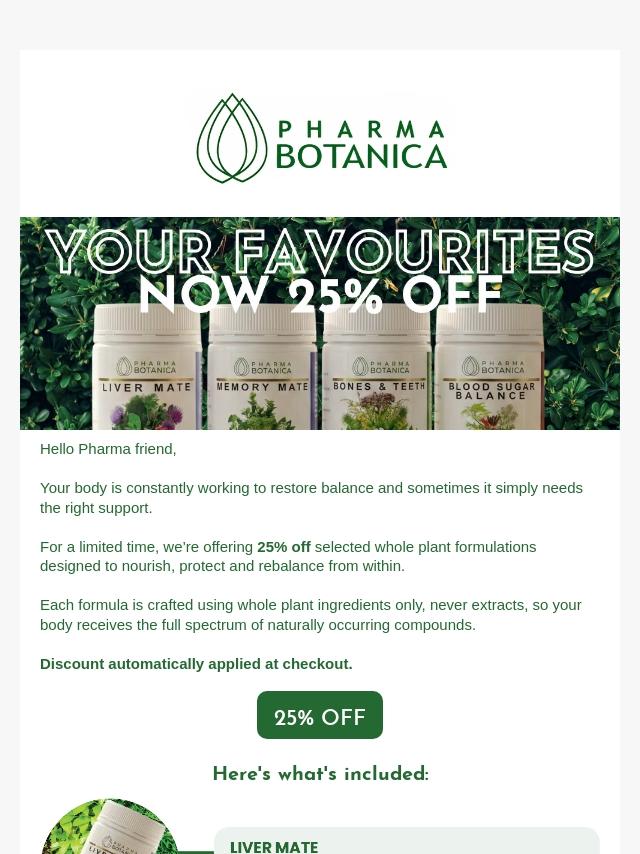This screenshot has height=854, width=640.
Task: Tap the green 25% OFF button
Action: [x=320, y=716]
